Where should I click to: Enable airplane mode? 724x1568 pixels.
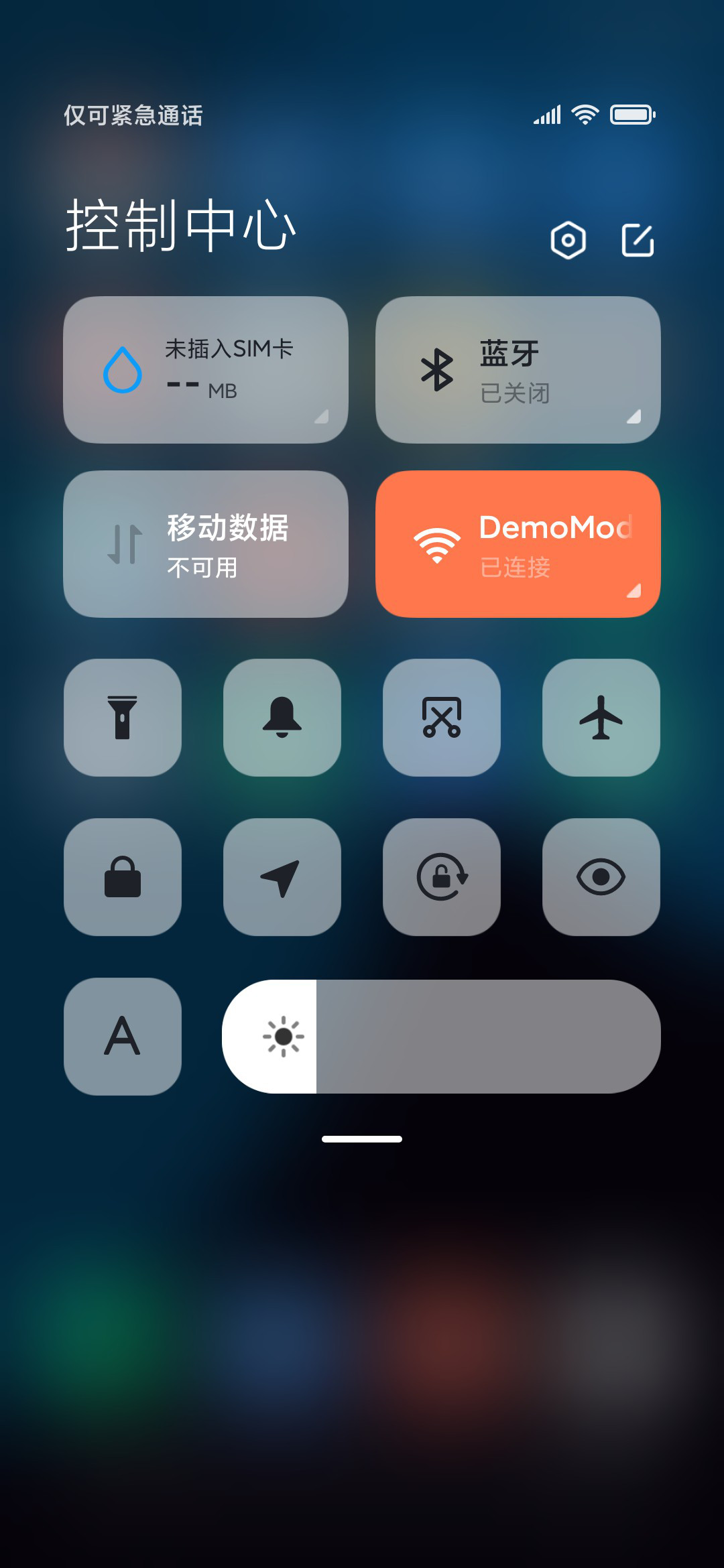(x=601, y=718)
